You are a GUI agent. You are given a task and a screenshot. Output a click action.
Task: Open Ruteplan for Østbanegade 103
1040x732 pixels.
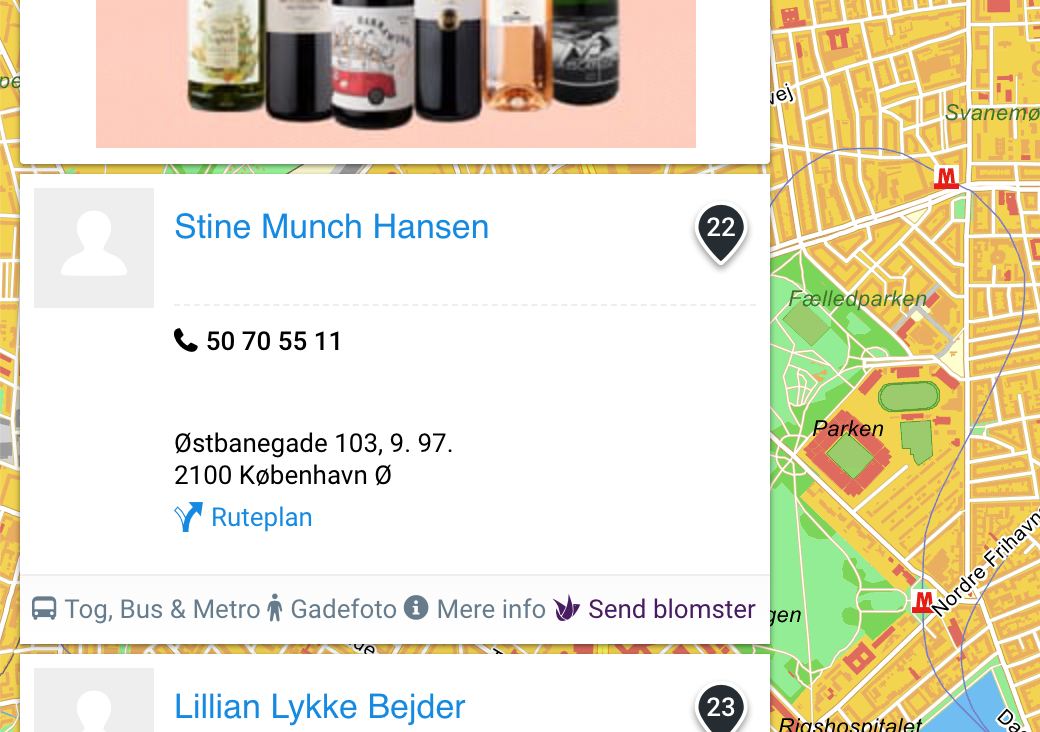coord(261,518)
